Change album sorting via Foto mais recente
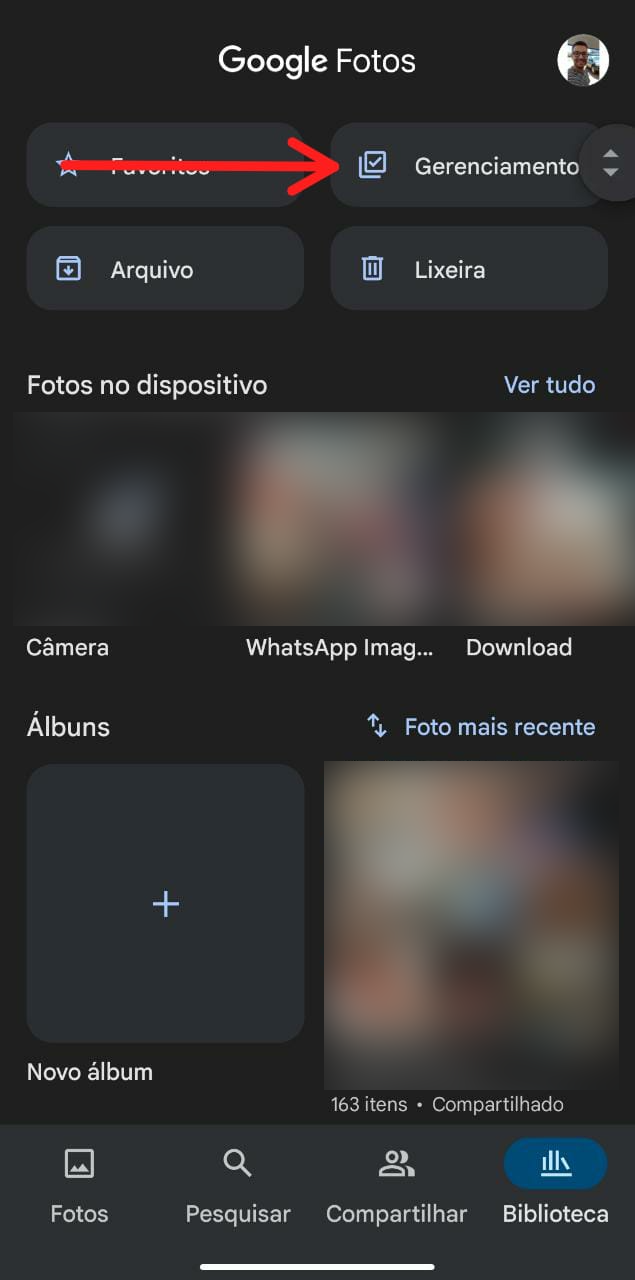 pos(481,727)
